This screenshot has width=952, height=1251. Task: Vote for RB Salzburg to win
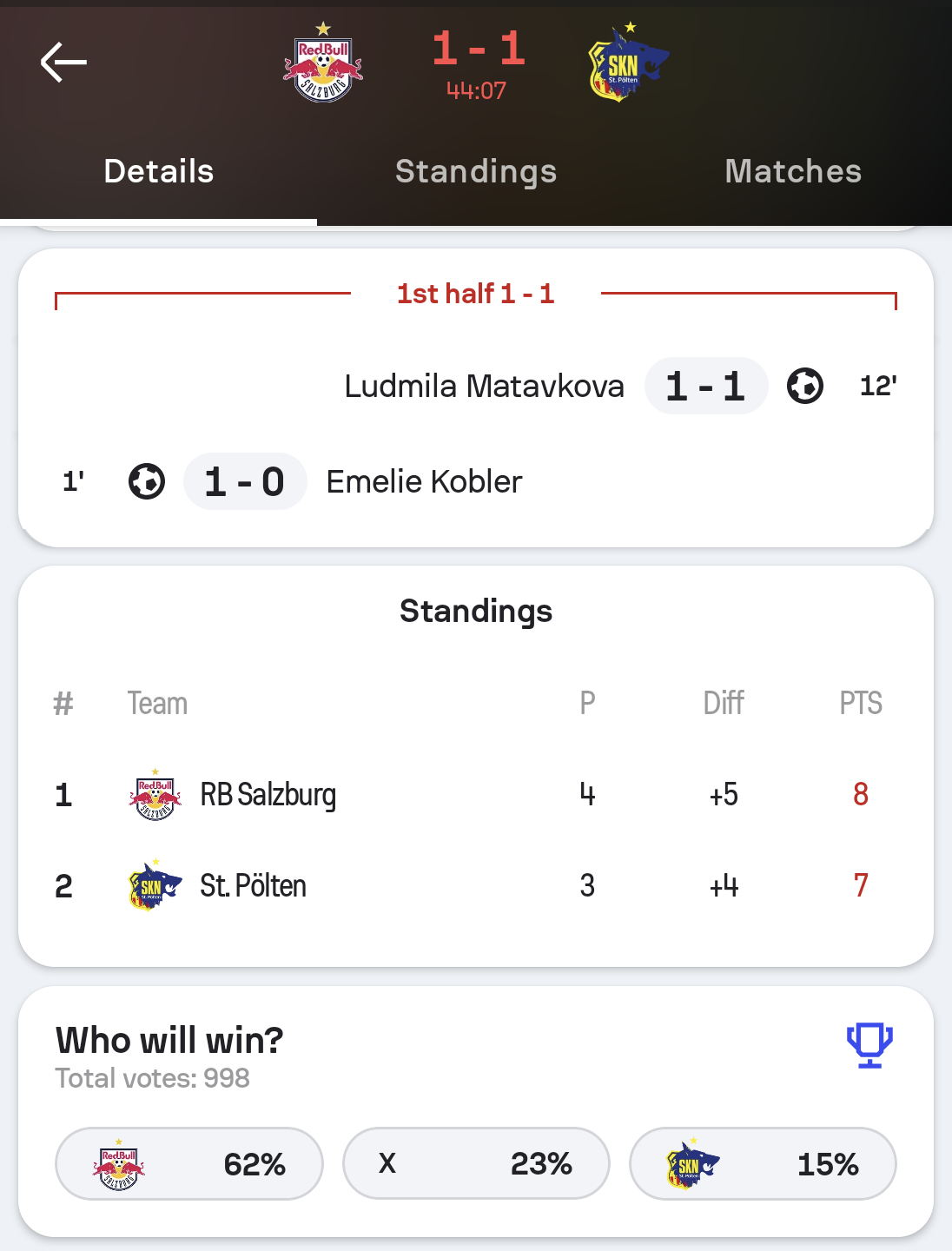point(189,1163)
